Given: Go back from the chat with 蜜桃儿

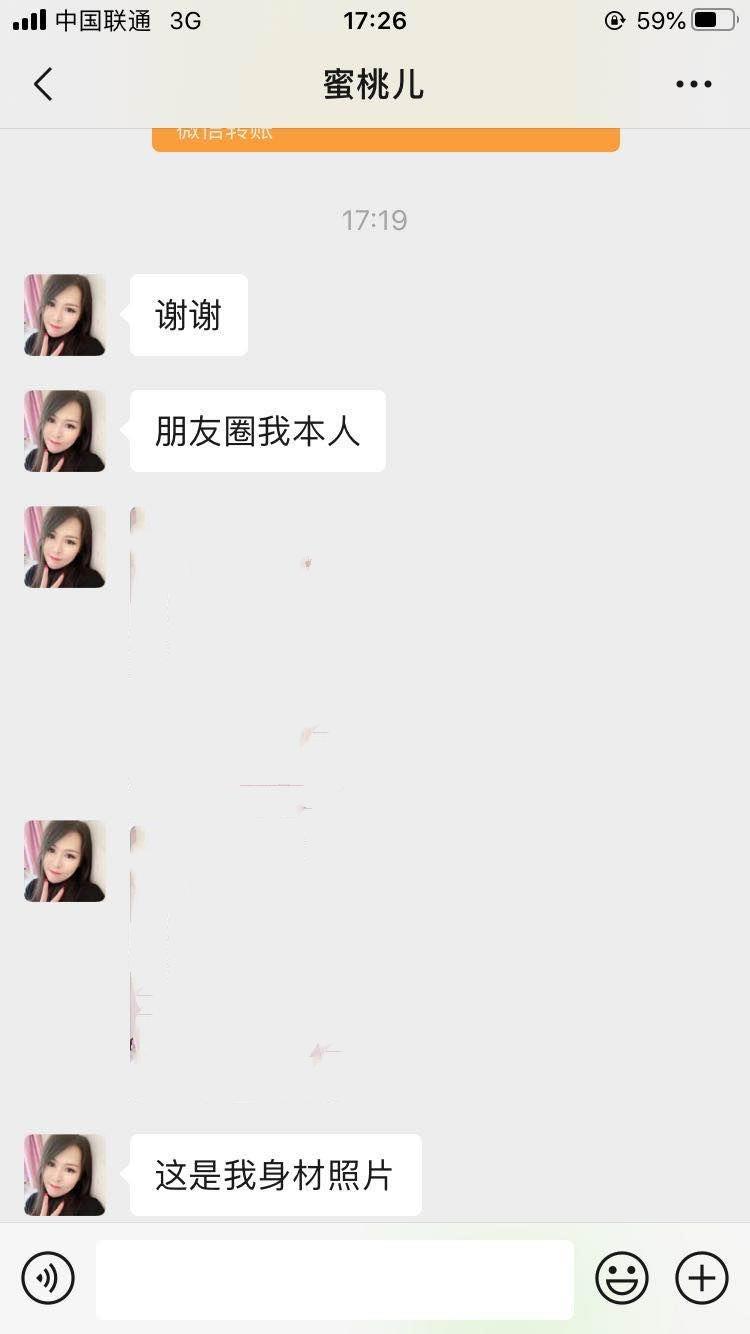Looking at the screenshot, I should tap(42, 85).
